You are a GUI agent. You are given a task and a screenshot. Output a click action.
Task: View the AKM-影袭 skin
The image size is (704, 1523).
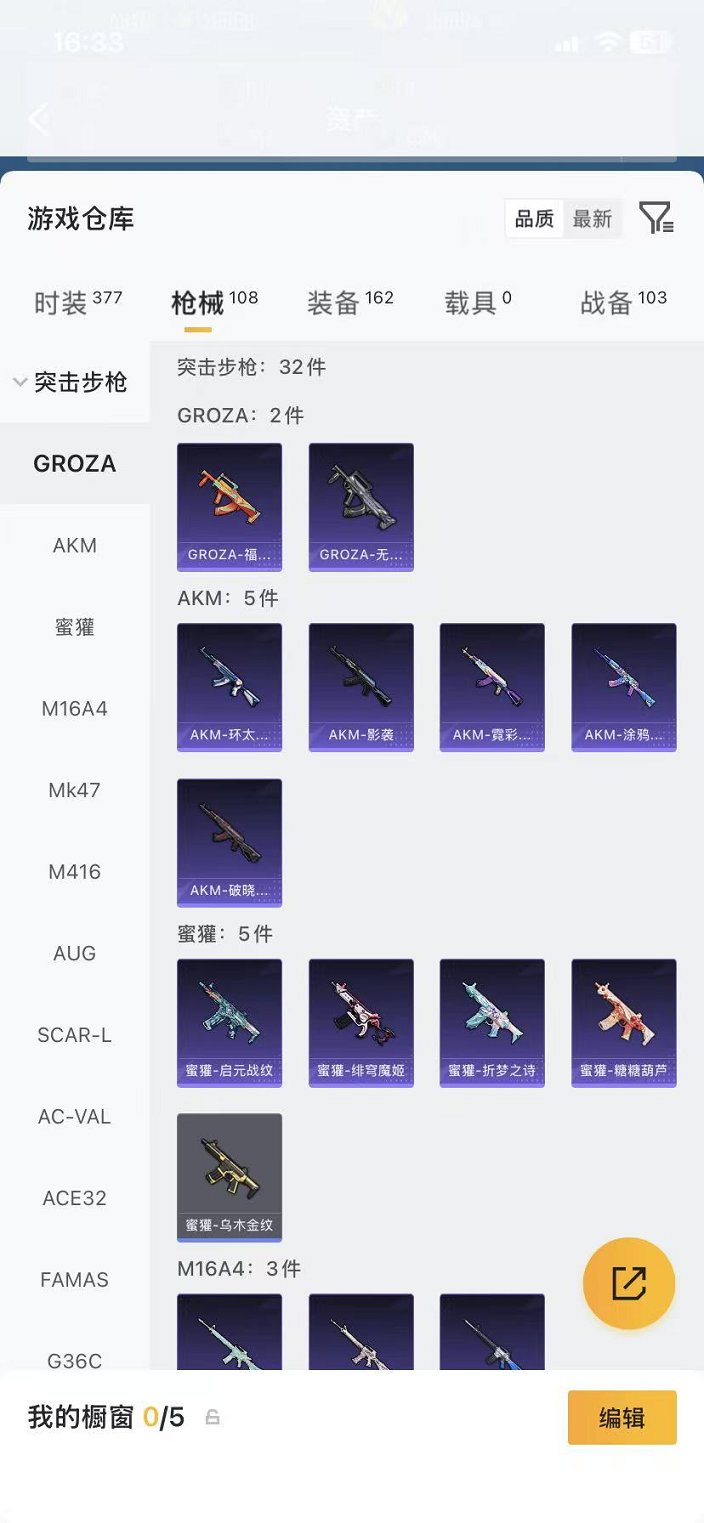[x=361, y=687]
